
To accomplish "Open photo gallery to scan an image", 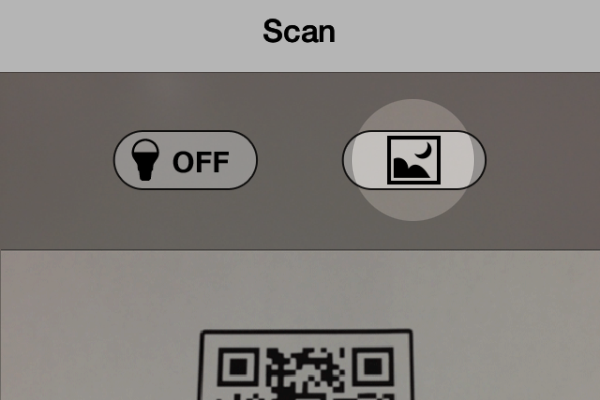I will (414, 160).
